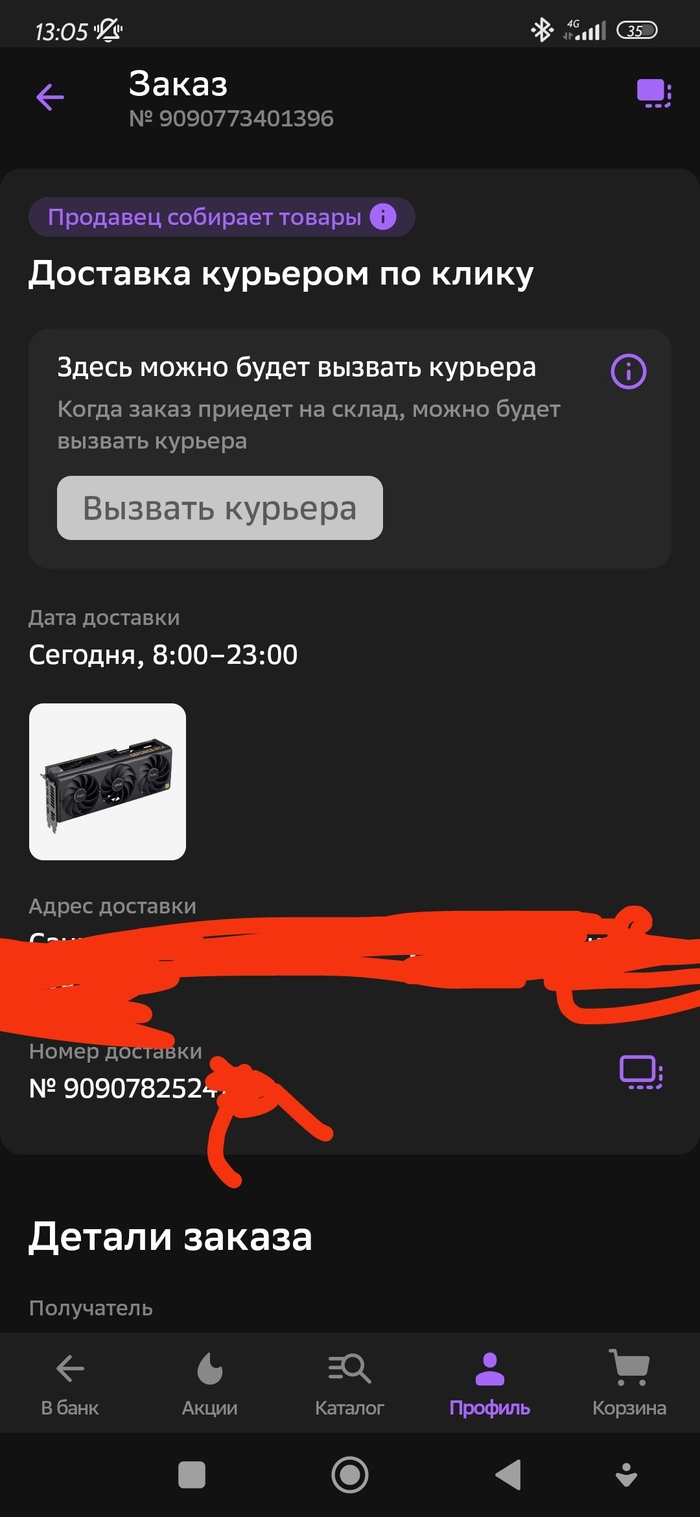The width and height of the screenshot is (700, 1517).
Task: Open info on "Продавец собирает товары" status
Action: coord(382,217)
